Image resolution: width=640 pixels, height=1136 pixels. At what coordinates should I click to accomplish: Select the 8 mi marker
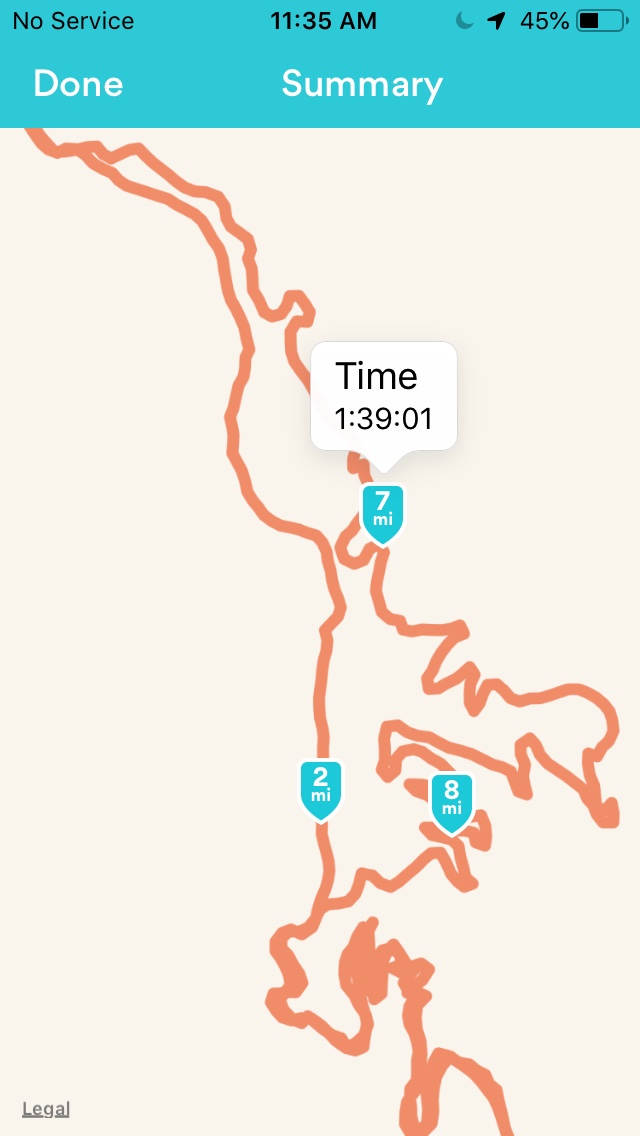click(451, 800)
